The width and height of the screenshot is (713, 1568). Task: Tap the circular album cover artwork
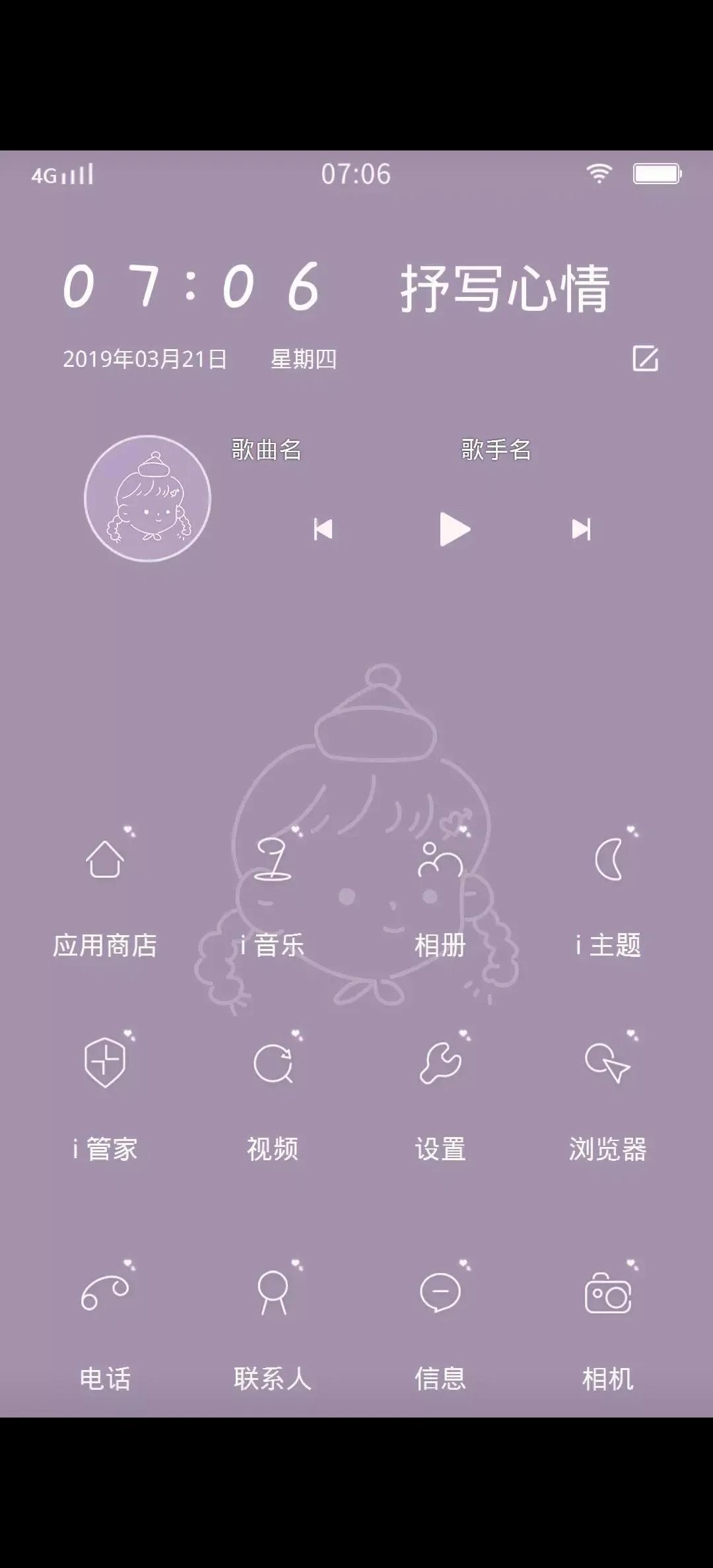tap(147, 498)
